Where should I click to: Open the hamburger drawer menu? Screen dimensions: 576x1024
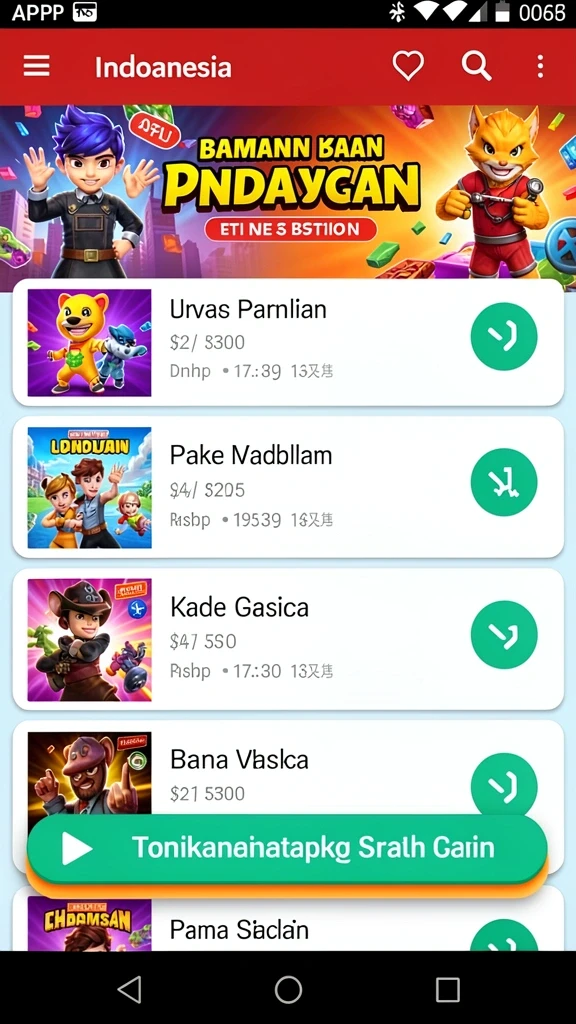click(37, 66)
